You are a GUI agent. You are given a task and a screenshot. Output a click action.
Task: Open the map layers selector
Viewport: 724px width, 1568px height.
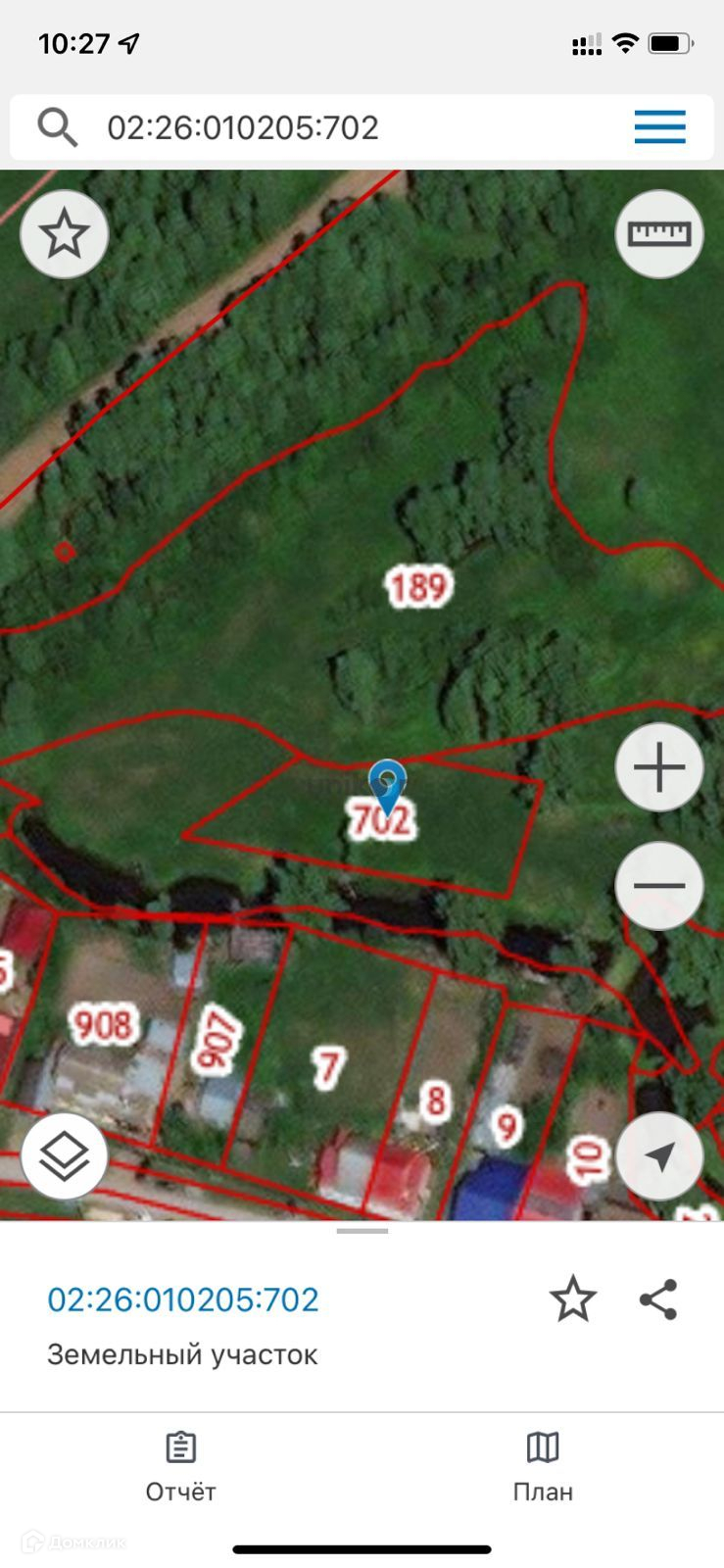(65, 1157)
